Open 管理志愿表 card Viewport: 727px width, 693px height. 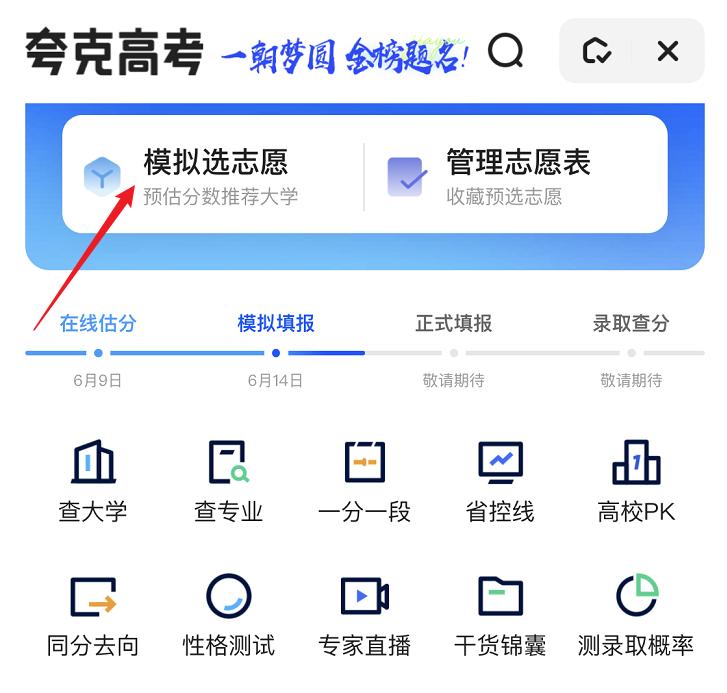pos(517,175)
